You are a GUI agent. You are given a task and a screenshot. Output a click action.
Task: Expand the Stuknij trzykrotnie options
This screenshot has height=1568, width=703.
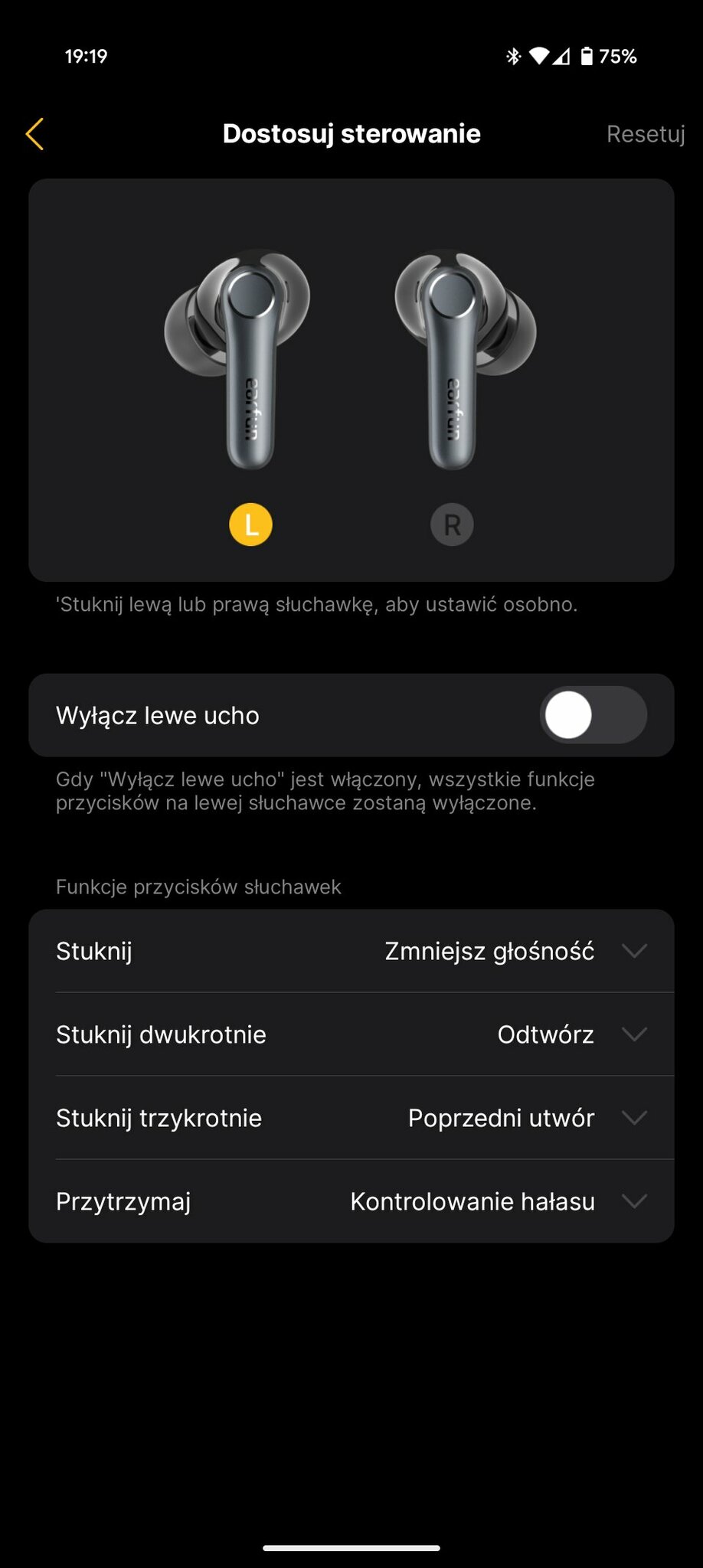[351, 1118]
